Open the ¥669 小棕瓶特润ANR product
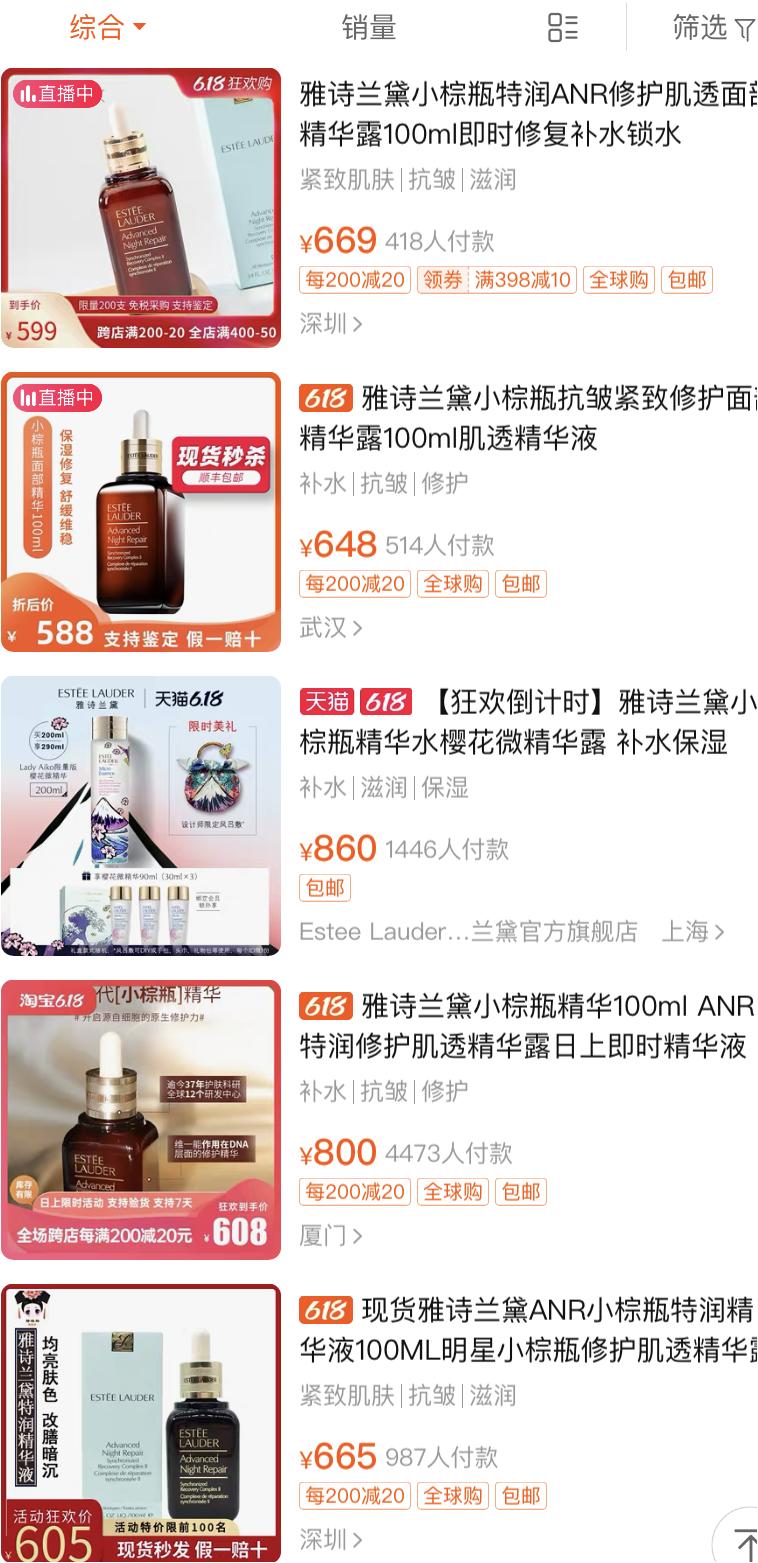The width and height of the screenshot is (758, 1563). 526,114
